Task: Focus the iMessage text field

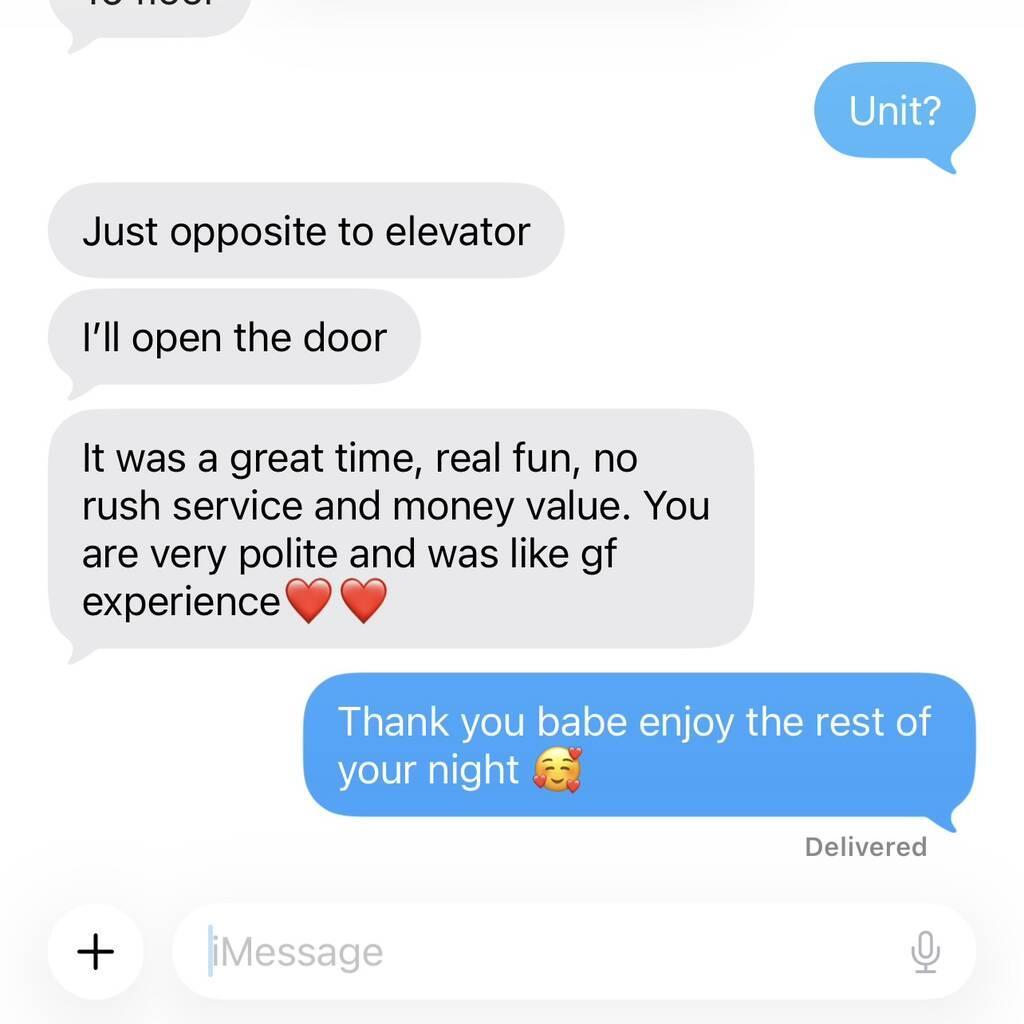Action: [x=540, y=951]
